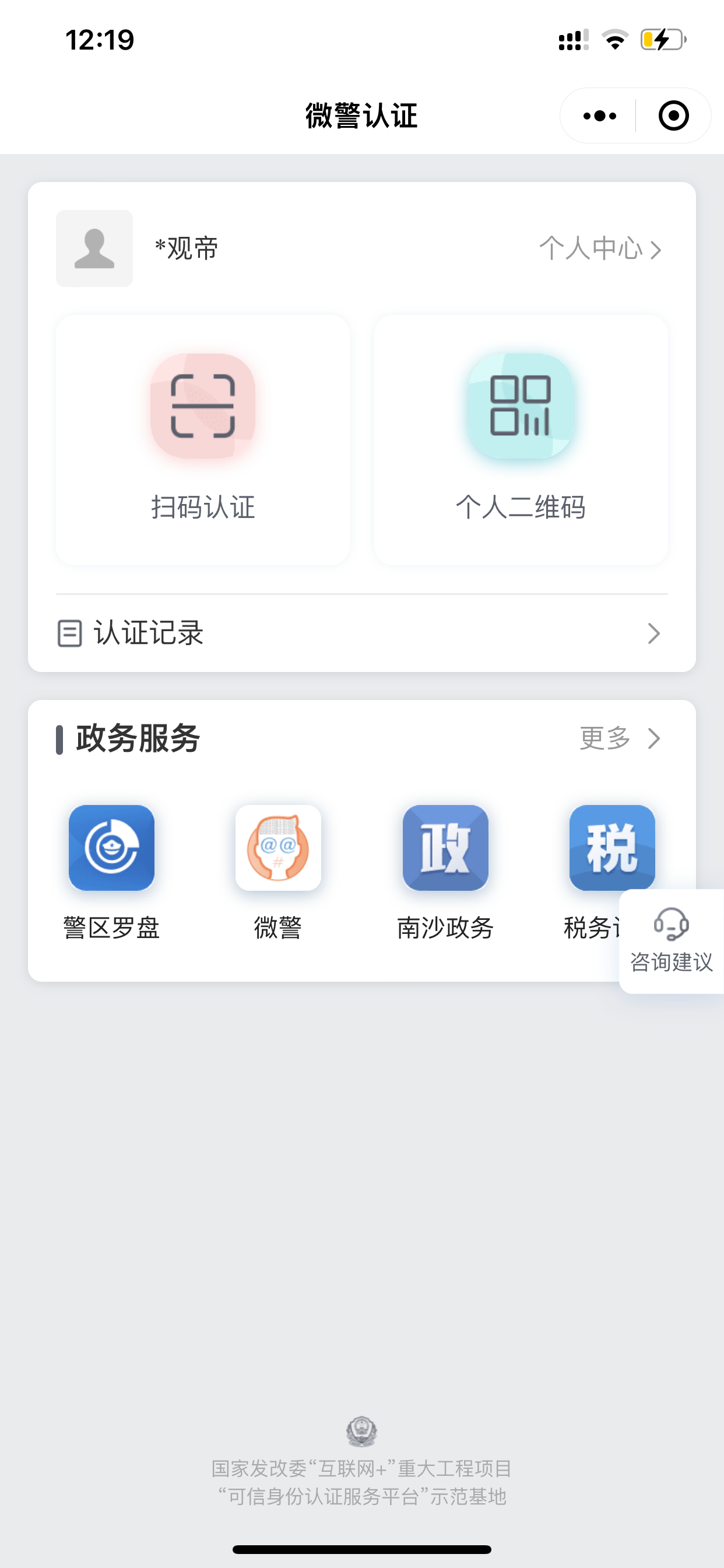Close the mini program with the circle button
The width and height of the screenshot is (724, 1568).
pyautogui.click(x=673, y=116)
